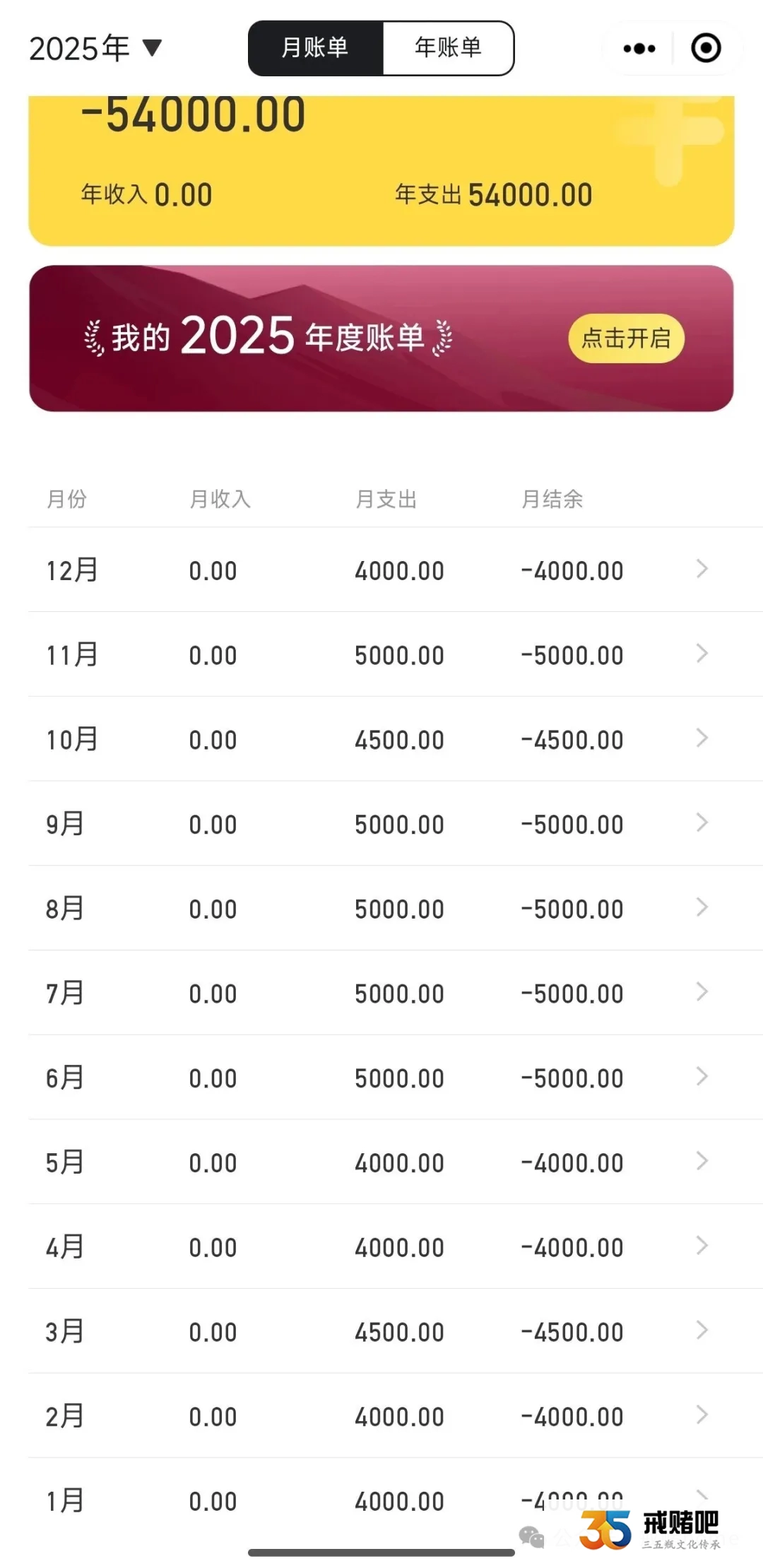Open the mini program more options menu
Screen dimensions: 763x1568
point(639,48)
